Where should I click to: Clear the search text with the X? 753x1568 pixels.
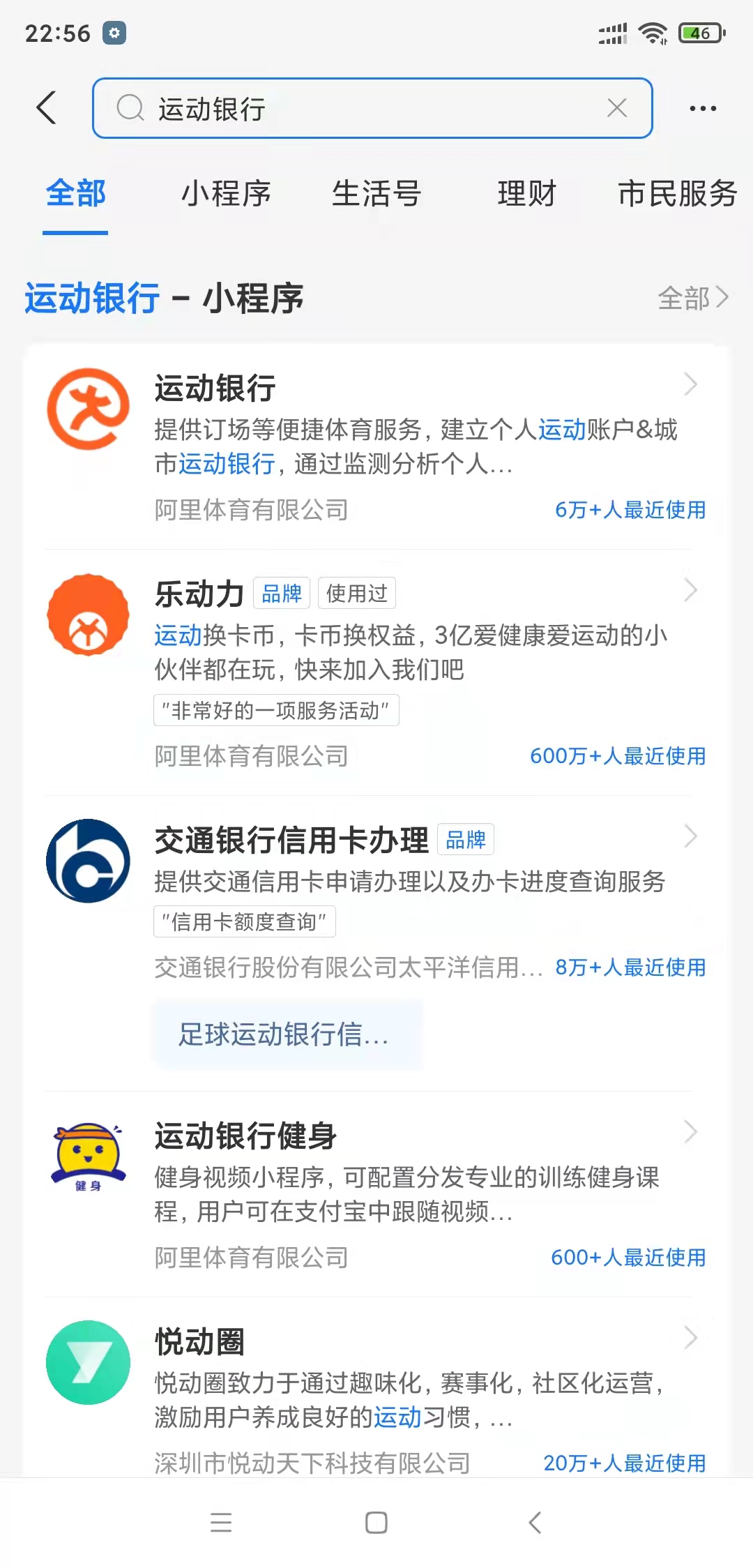pos(617,108)
